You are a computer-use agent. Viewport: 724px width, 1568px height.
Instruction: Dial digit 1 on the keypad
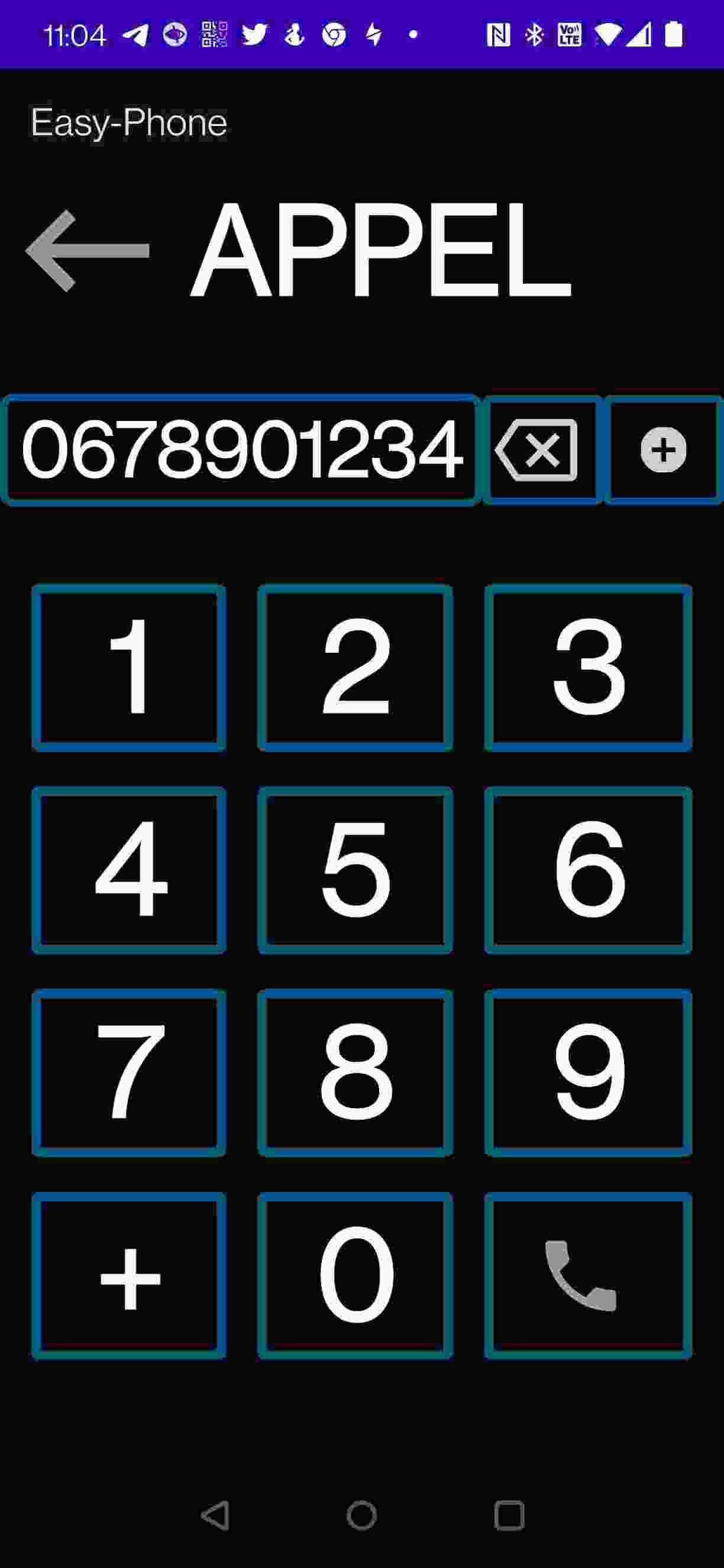tap(129, 668)
